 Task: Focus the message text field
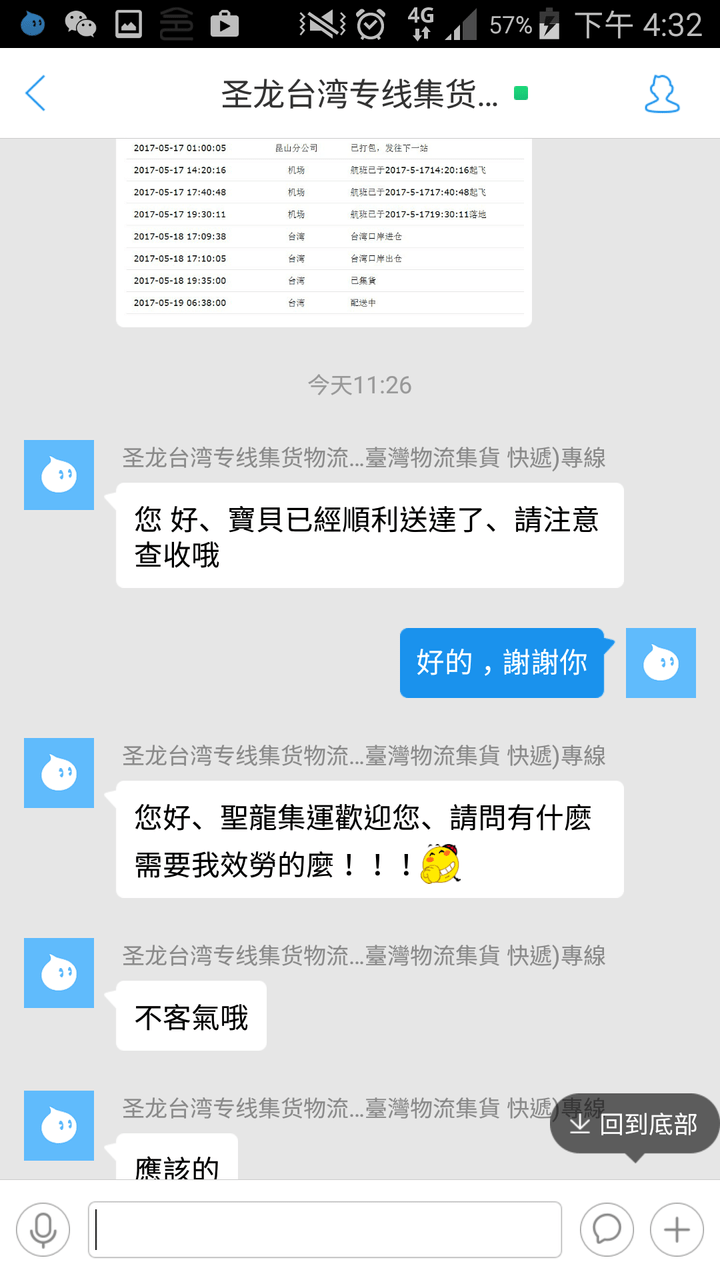pyautogui.click(x=325, y=1229)
